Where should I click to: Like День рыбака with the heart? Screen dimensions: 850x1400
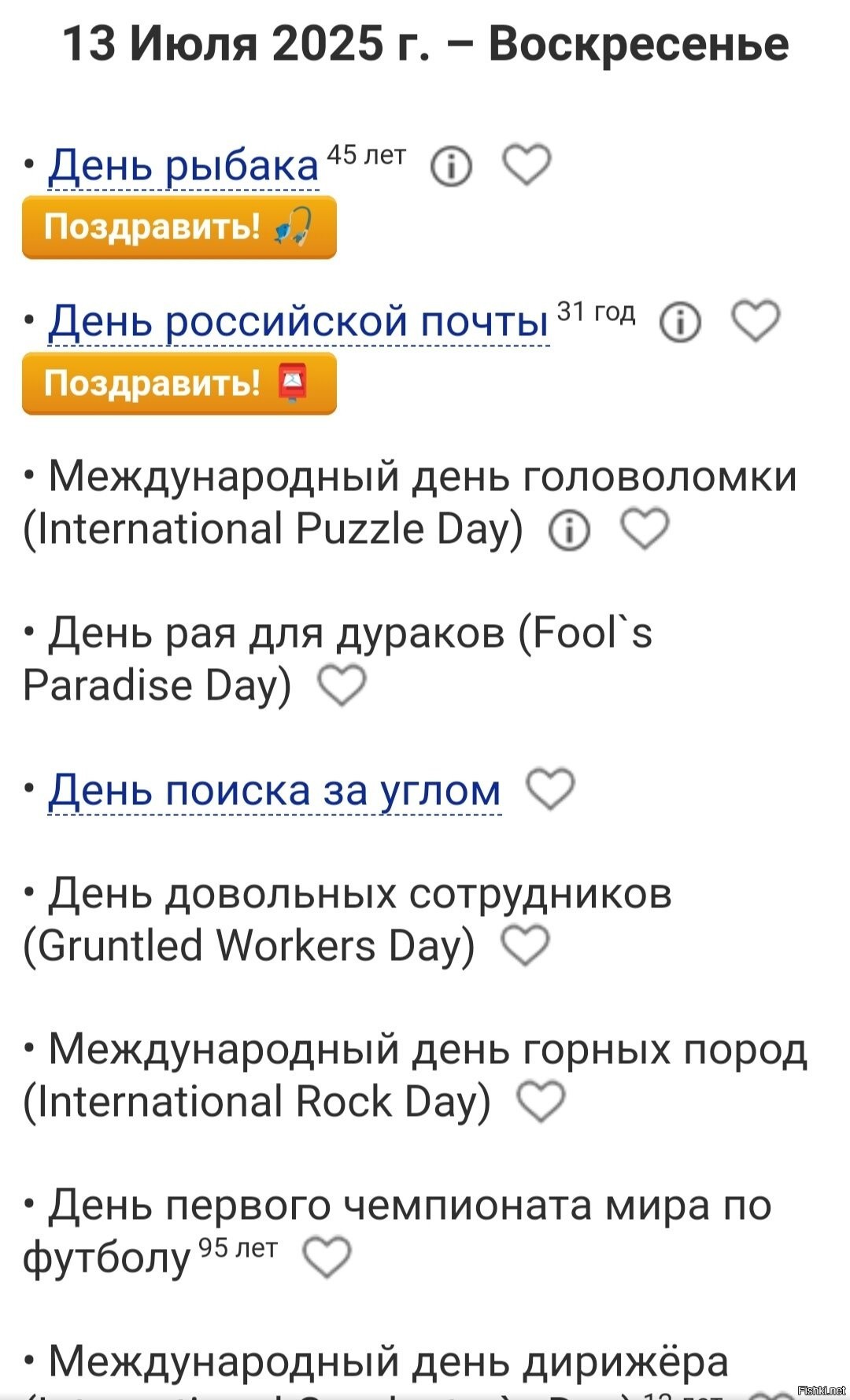click(x=527, y=164)
